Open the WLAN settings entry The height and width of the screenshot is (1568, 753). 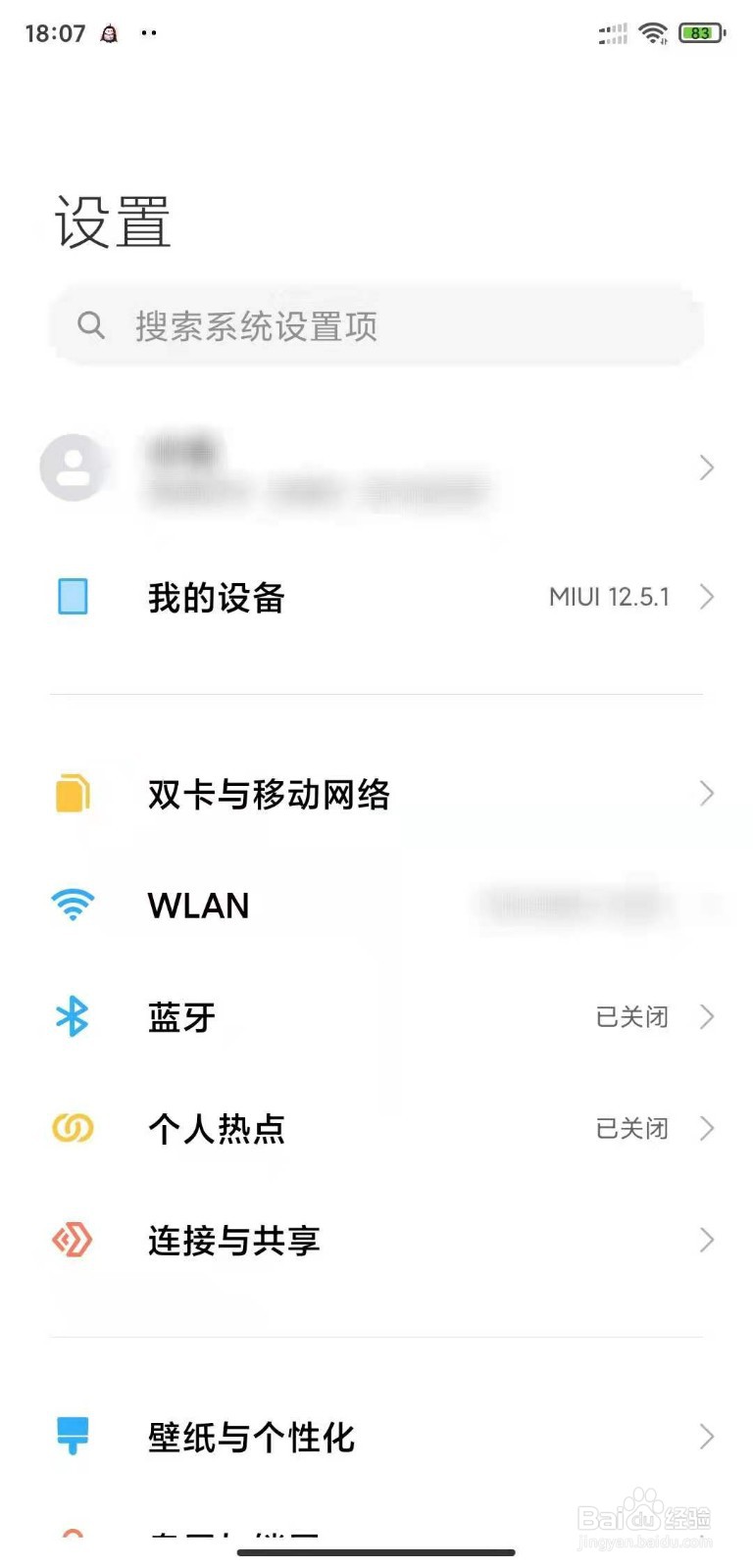click(376, 905)
